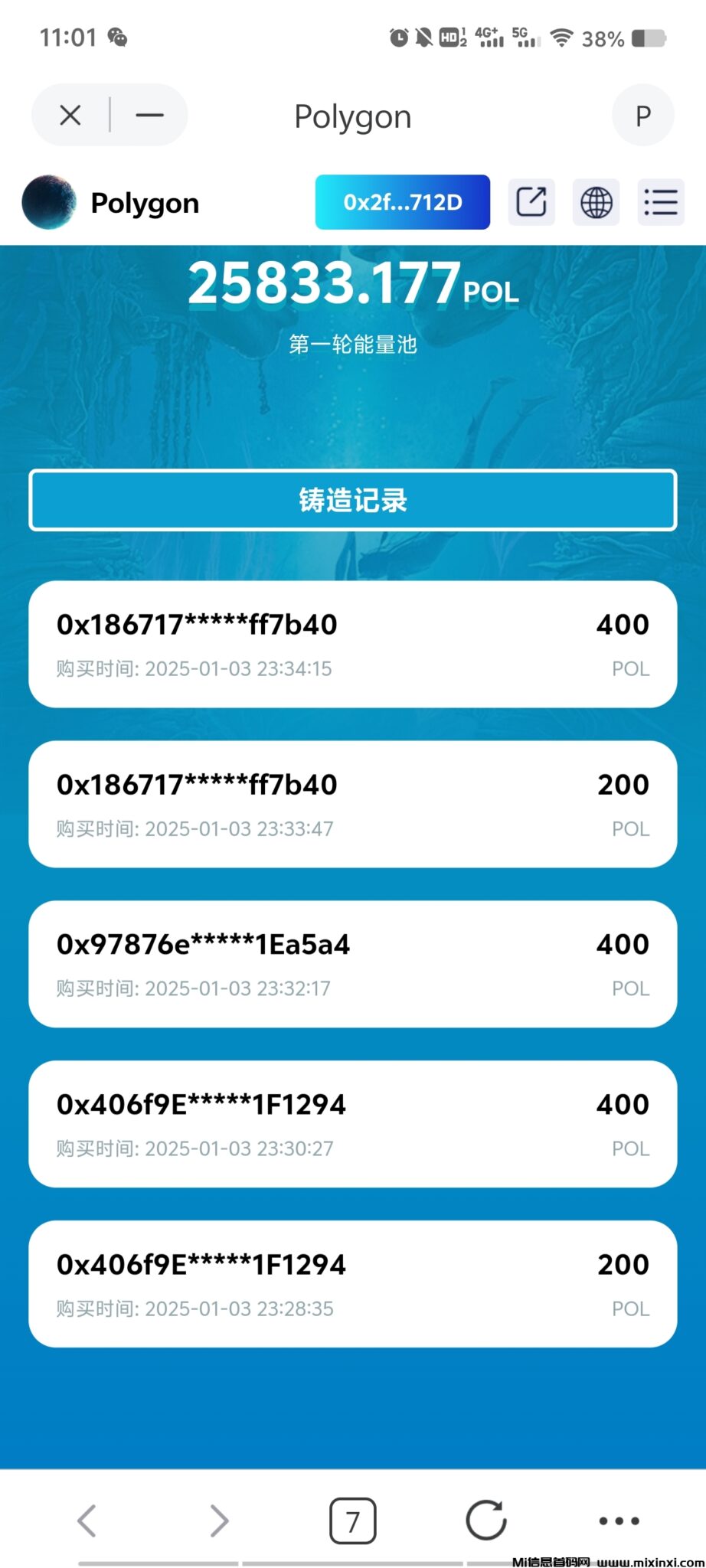Tap the circular P profile icon
The height and width of the screenshot is (1568, 706).
(643, 115)
